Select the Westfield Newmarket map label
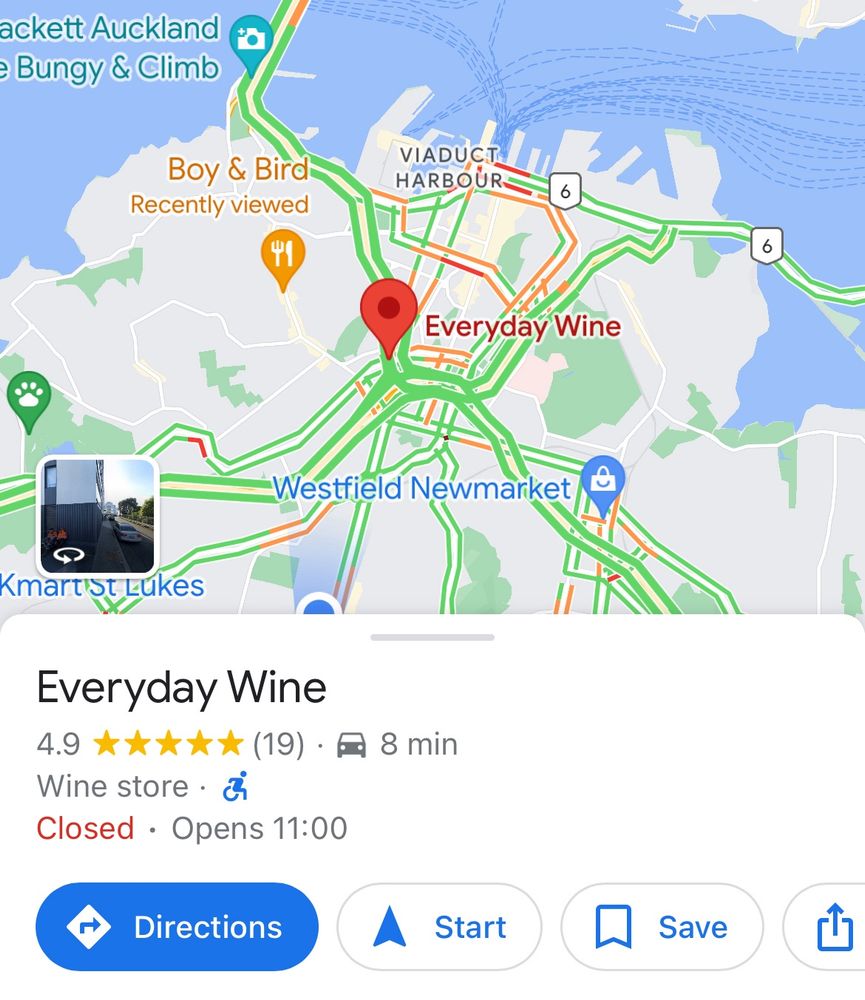The image size is (865, 1000). point(420,487)
